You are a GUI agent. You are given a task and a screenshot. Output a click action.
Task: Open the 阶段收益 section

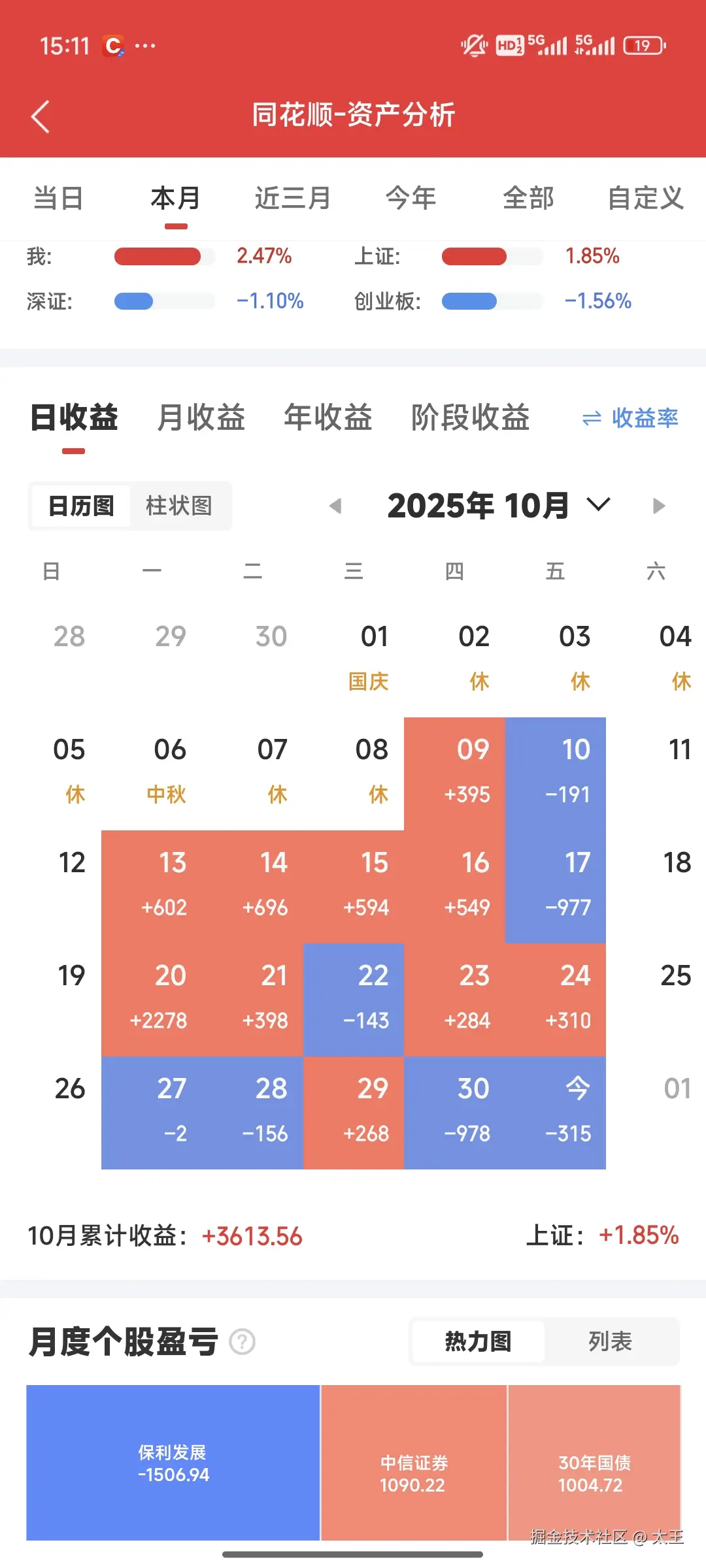click(x=471, y=419)
